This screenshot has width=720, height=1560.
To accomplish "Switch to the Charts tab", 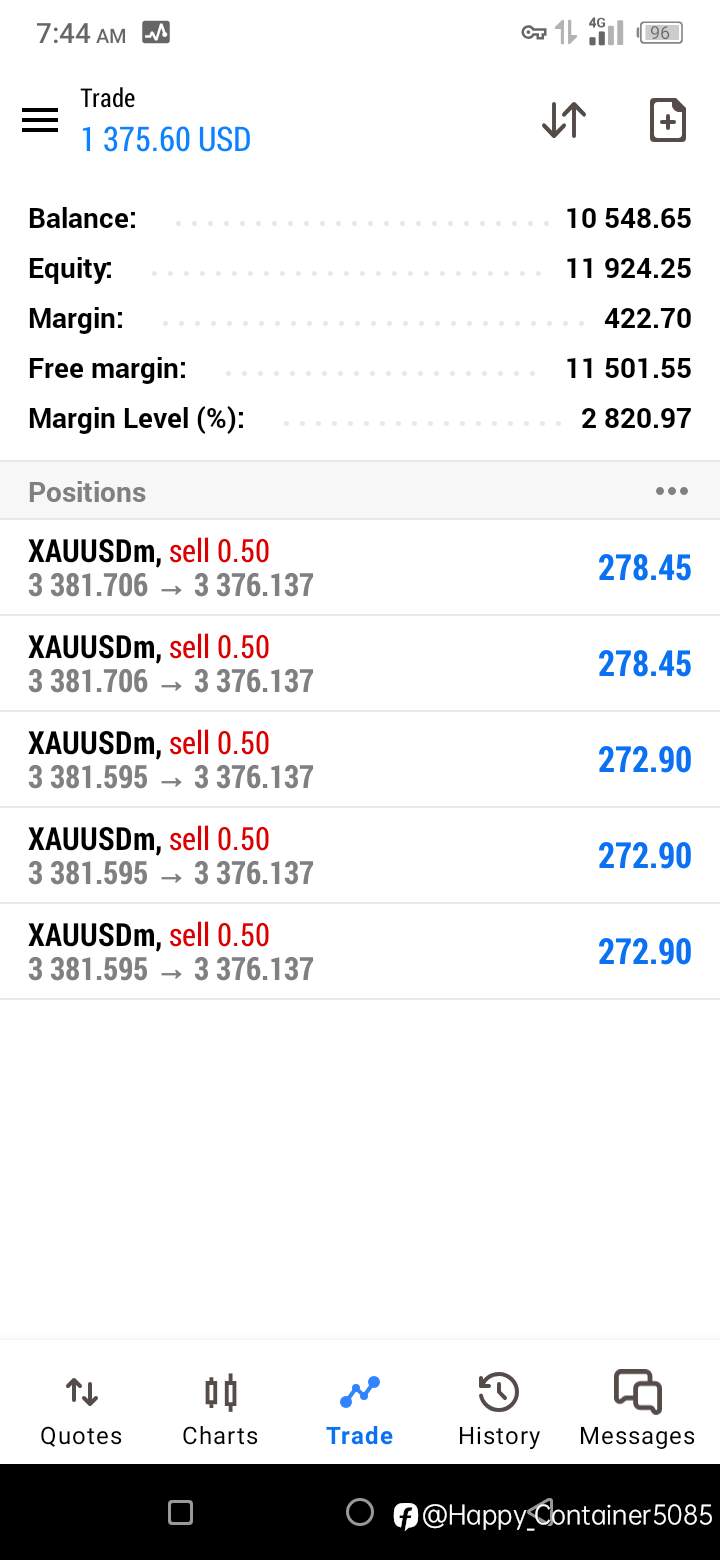I will click(220, 1410).
